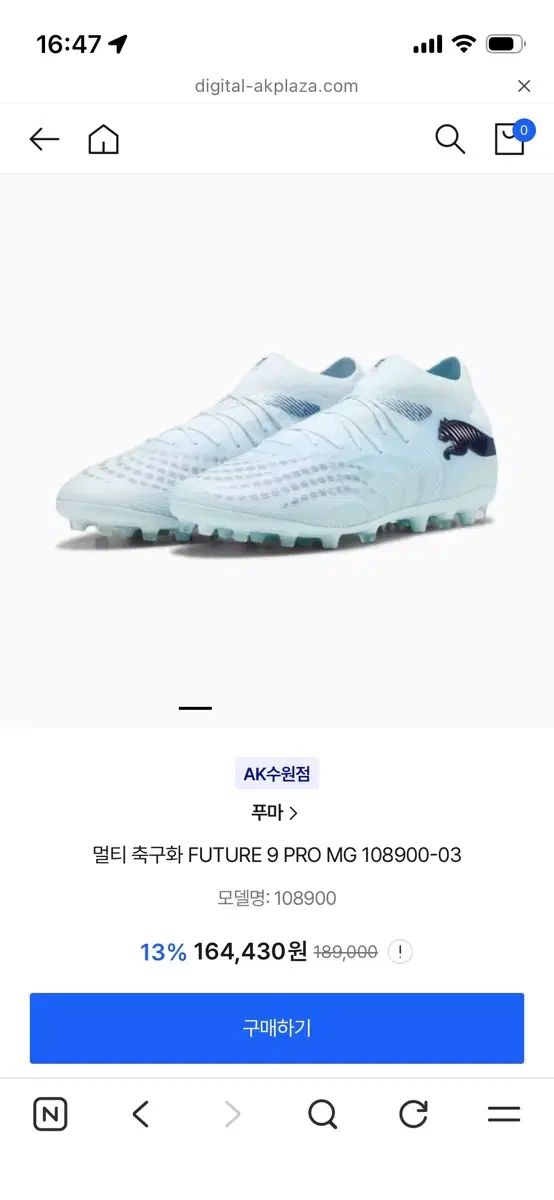Open the Naver N home button
The height and width of the screenshot is (1200, 554).
50,1114
